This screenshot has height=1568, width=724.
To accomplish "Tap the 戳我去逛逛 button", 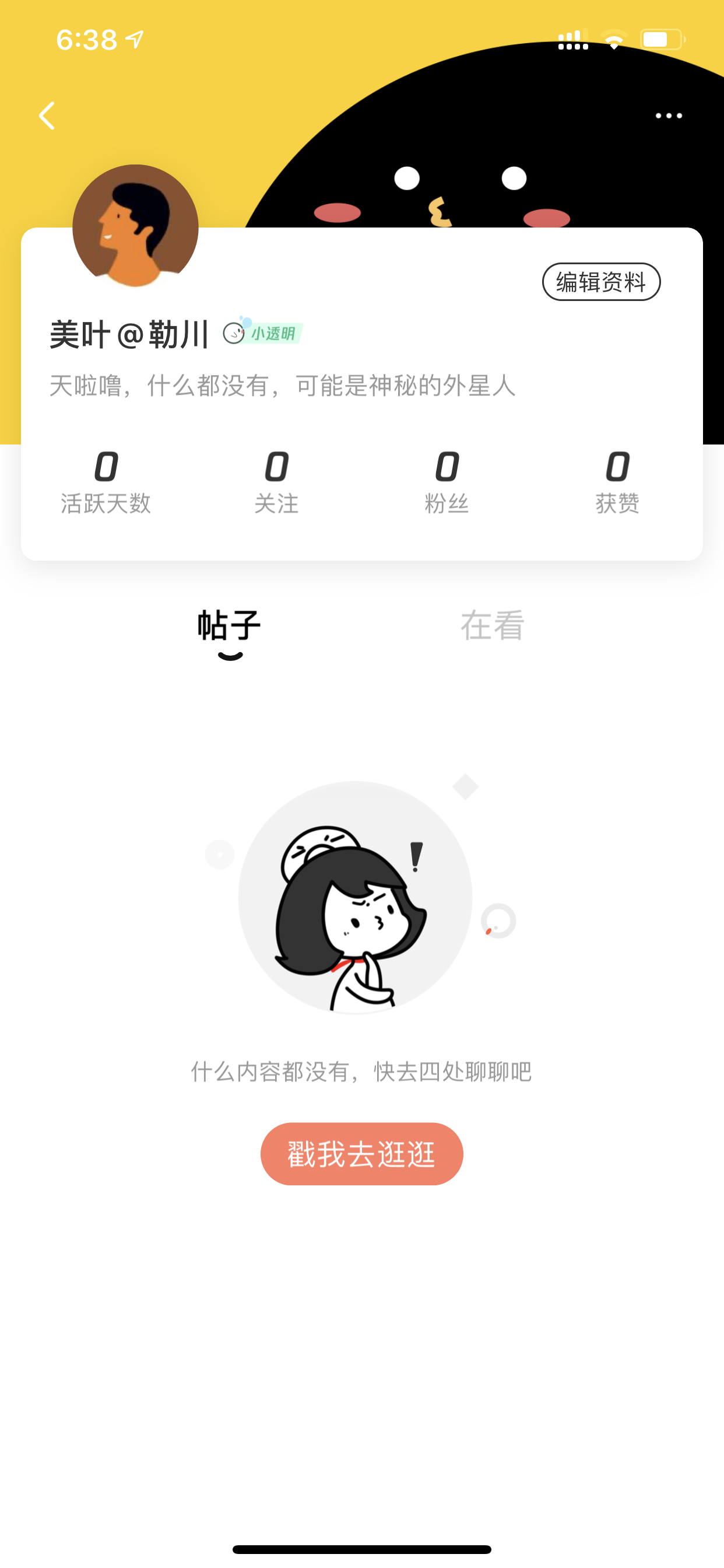I will click(362, 1153).
